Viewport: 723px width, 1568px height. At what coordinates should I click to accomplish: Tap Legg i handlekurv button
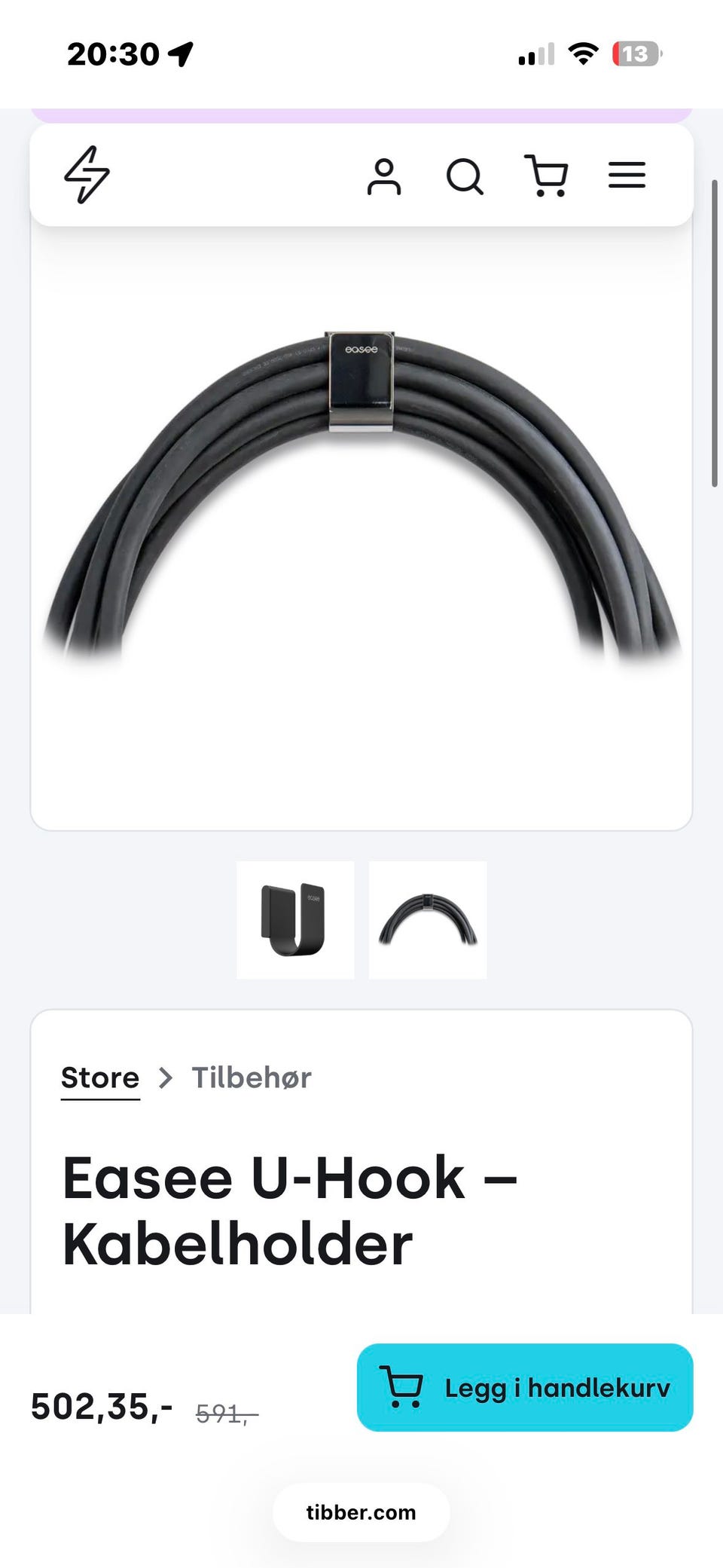pos(525,1387)
